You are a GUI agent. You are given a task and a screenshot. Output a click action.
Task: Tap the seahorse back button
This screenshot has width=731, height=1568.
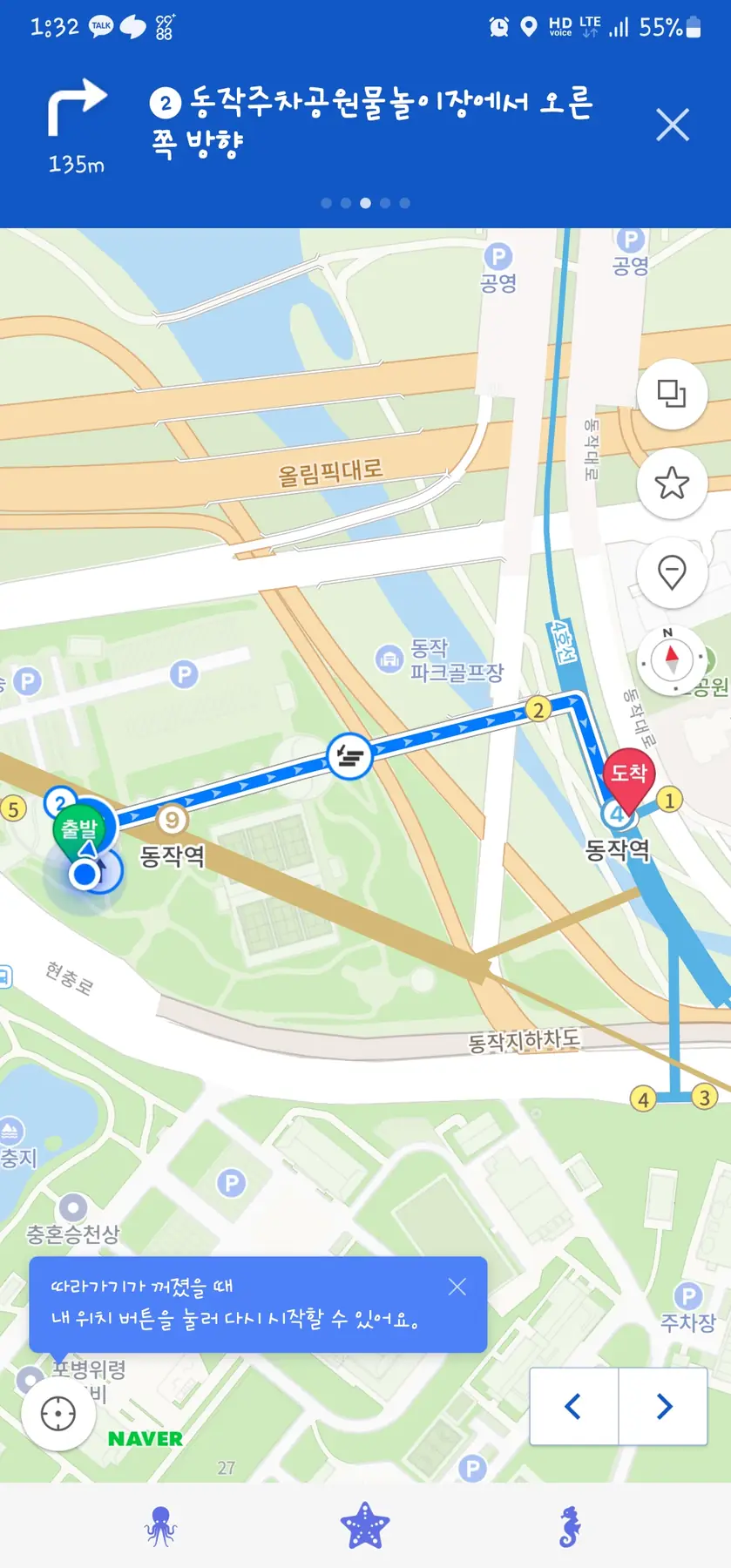[x=570, y=1526]
